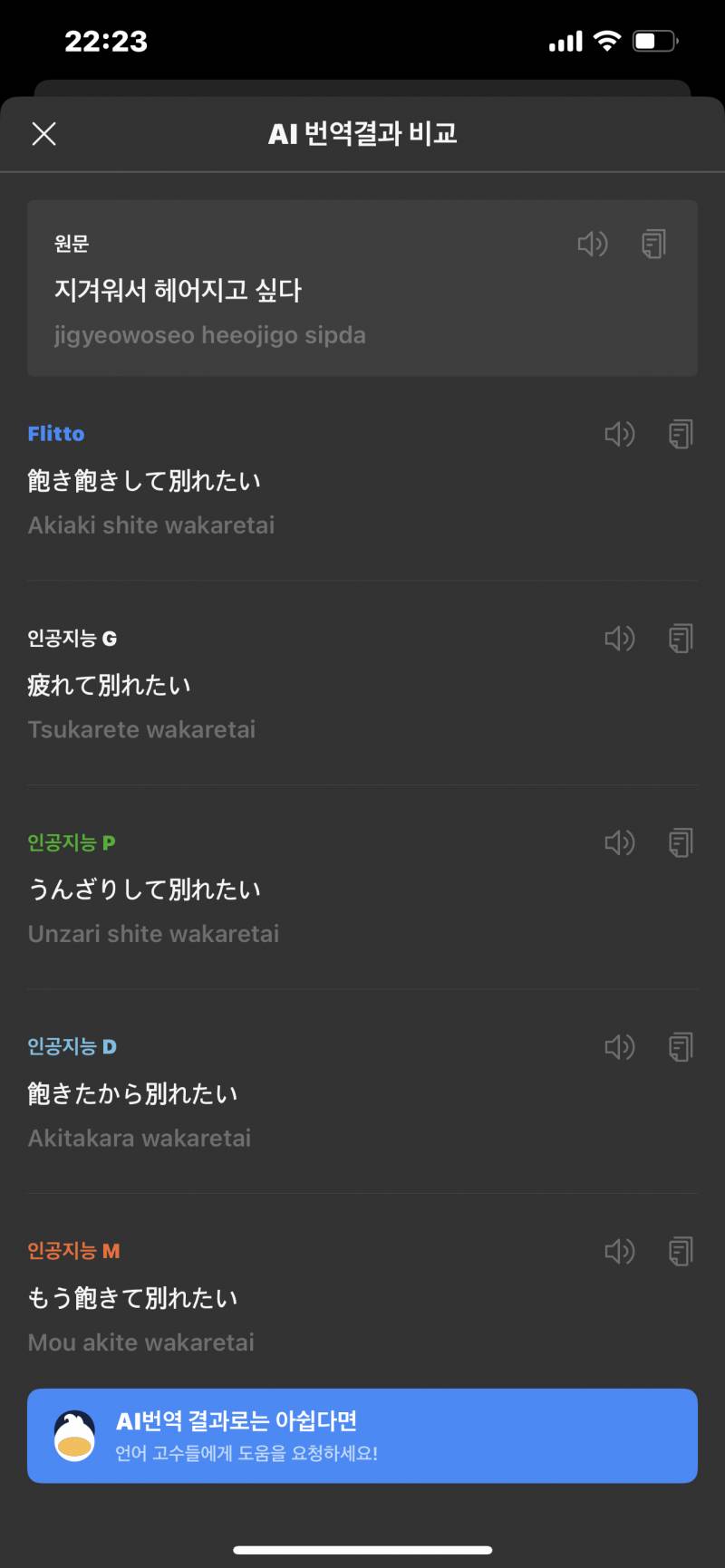The width and height of the screenshot is (725, 1568).
Task: Copy the 인공지능 P translation
Action: (x=680, y=842)
